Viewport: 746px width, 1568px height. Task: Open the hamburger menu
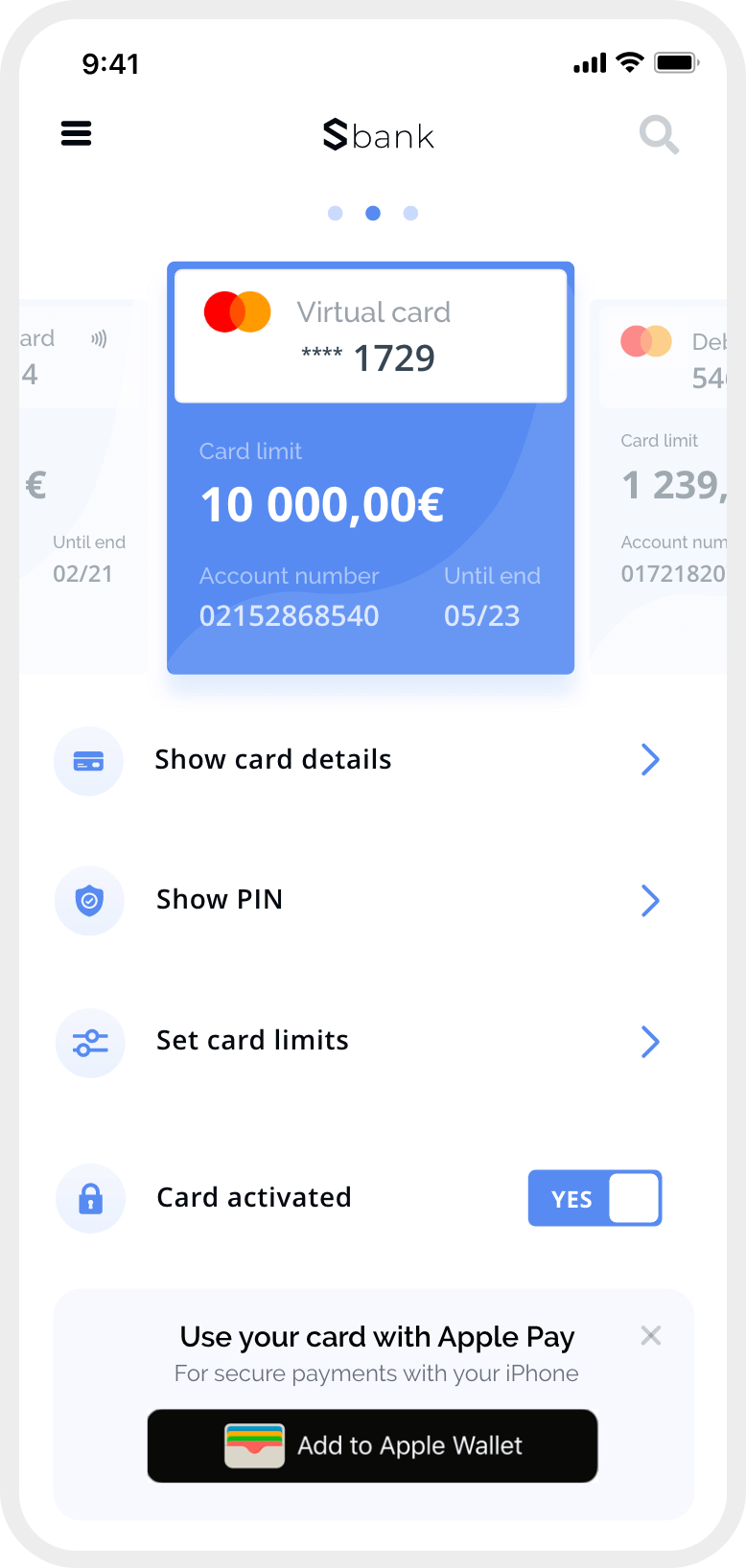click(76, 134)
